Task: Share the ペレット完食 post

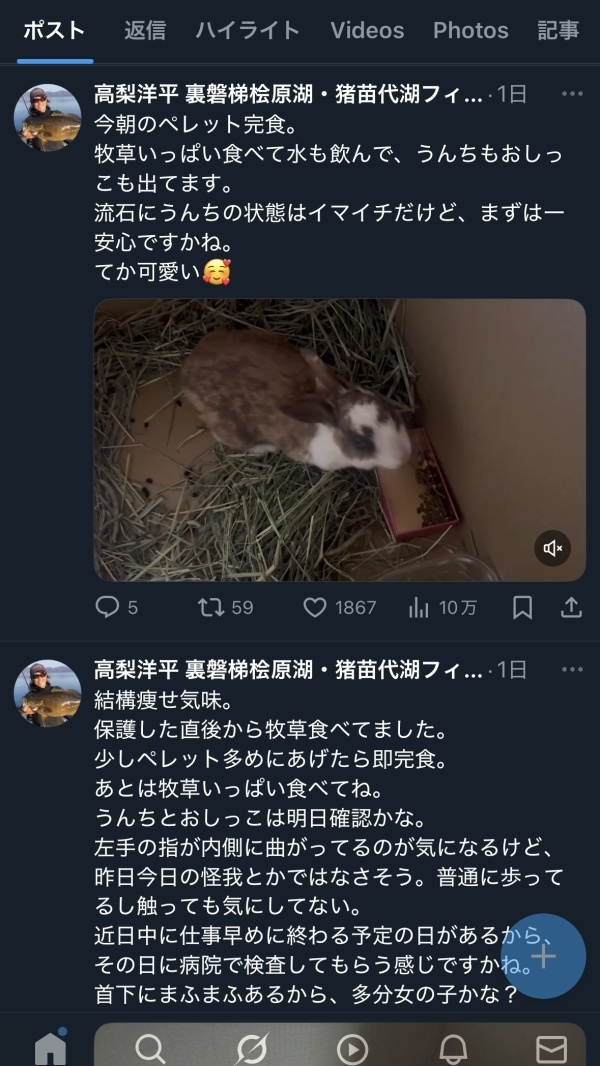Action: (571, 607)
